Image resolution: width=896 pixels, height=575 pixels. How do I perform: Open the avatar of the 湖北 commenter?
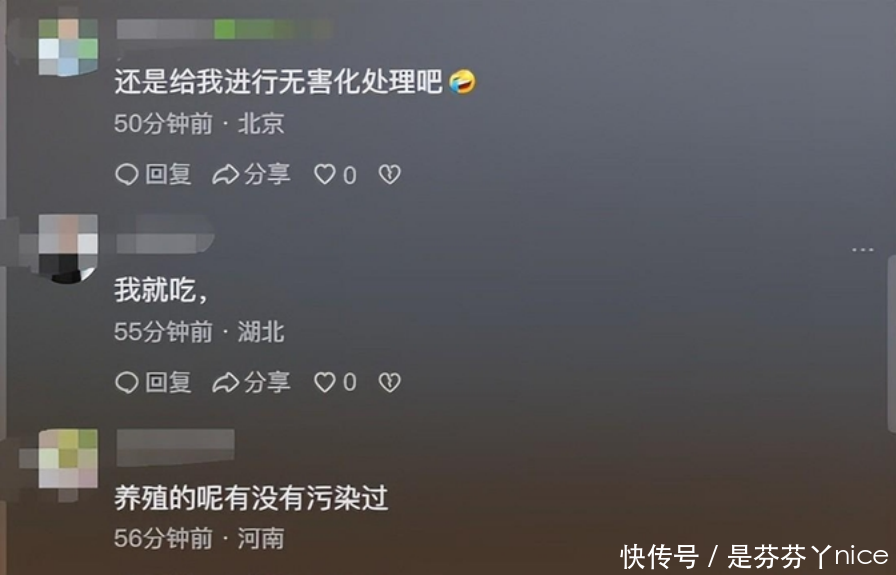[x=68, y=249]
